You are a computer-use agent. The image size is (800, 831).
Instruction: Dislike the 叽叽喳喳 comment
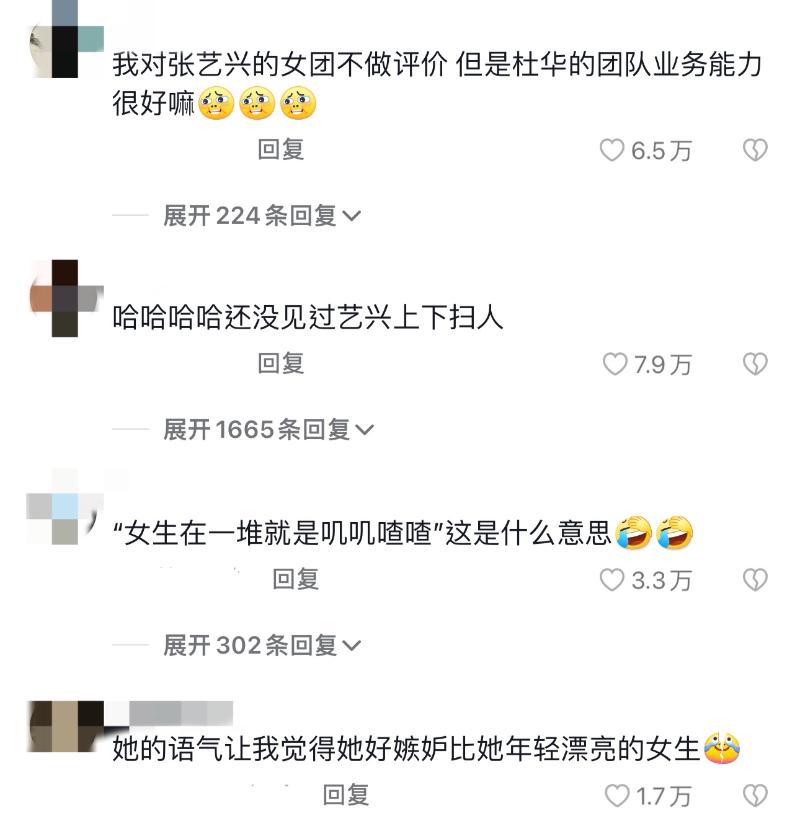(x=754, y=580)
